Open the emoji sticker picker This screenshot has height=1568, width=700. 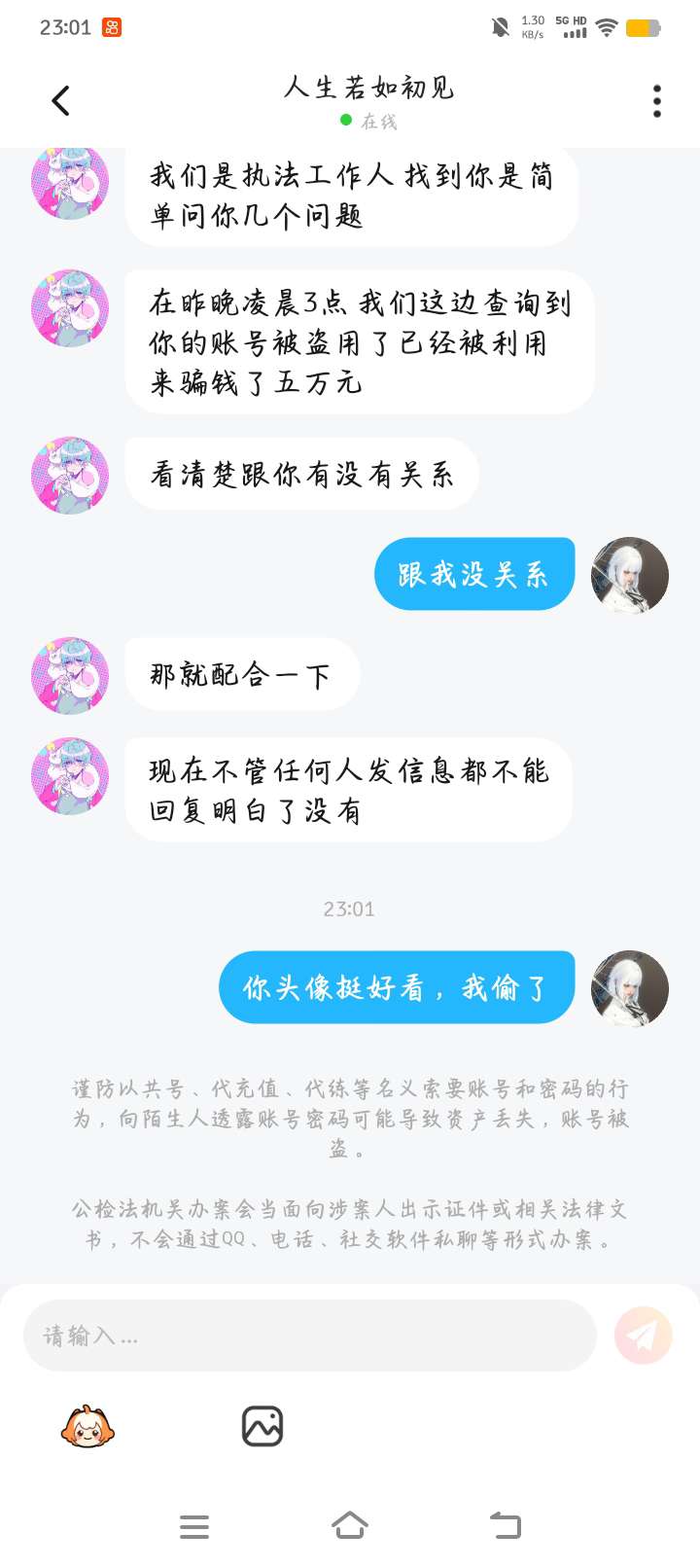[x=87, y=1427]
